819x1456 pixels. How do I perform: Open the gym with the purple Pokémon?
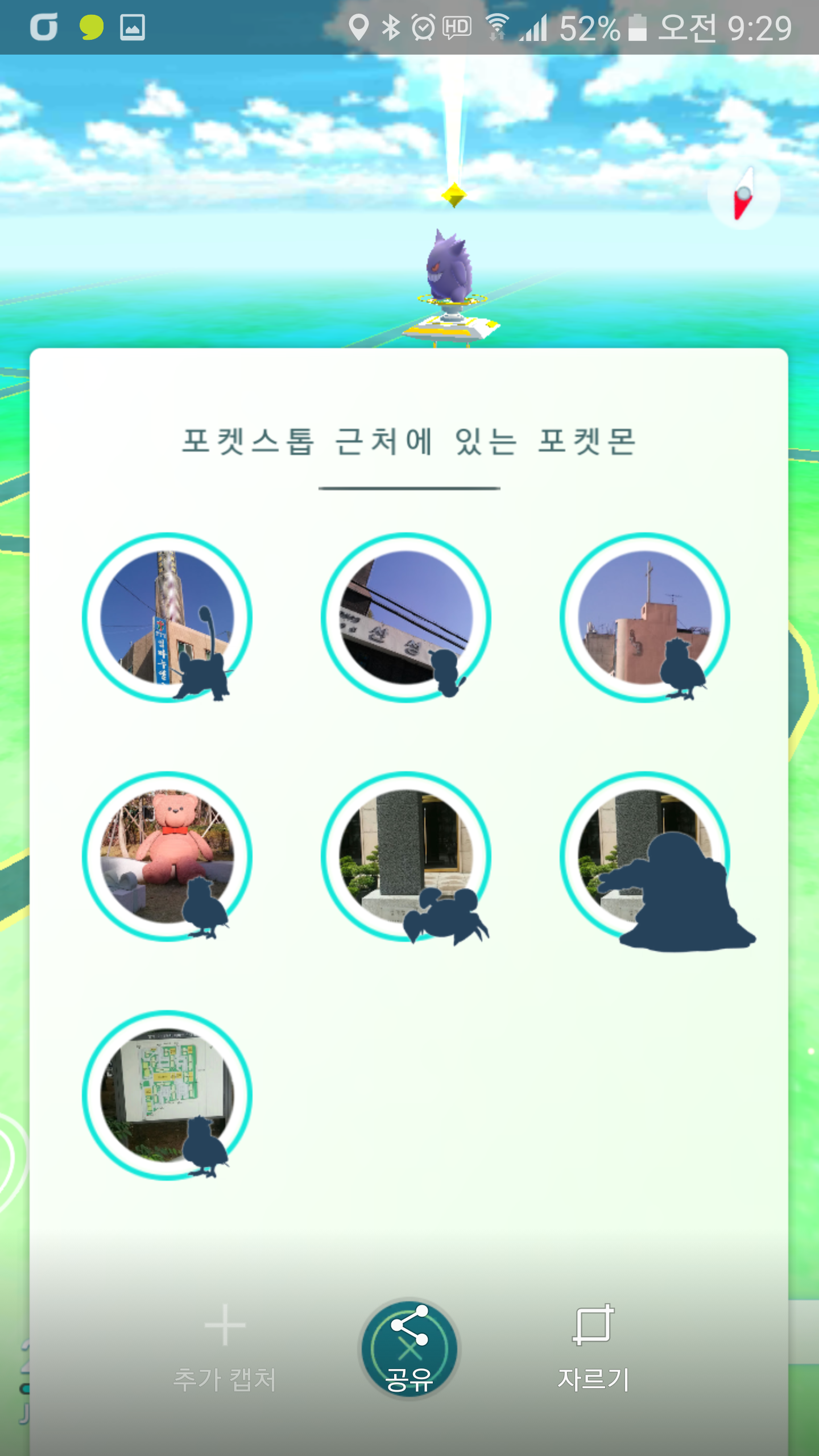tap(450, 284)
